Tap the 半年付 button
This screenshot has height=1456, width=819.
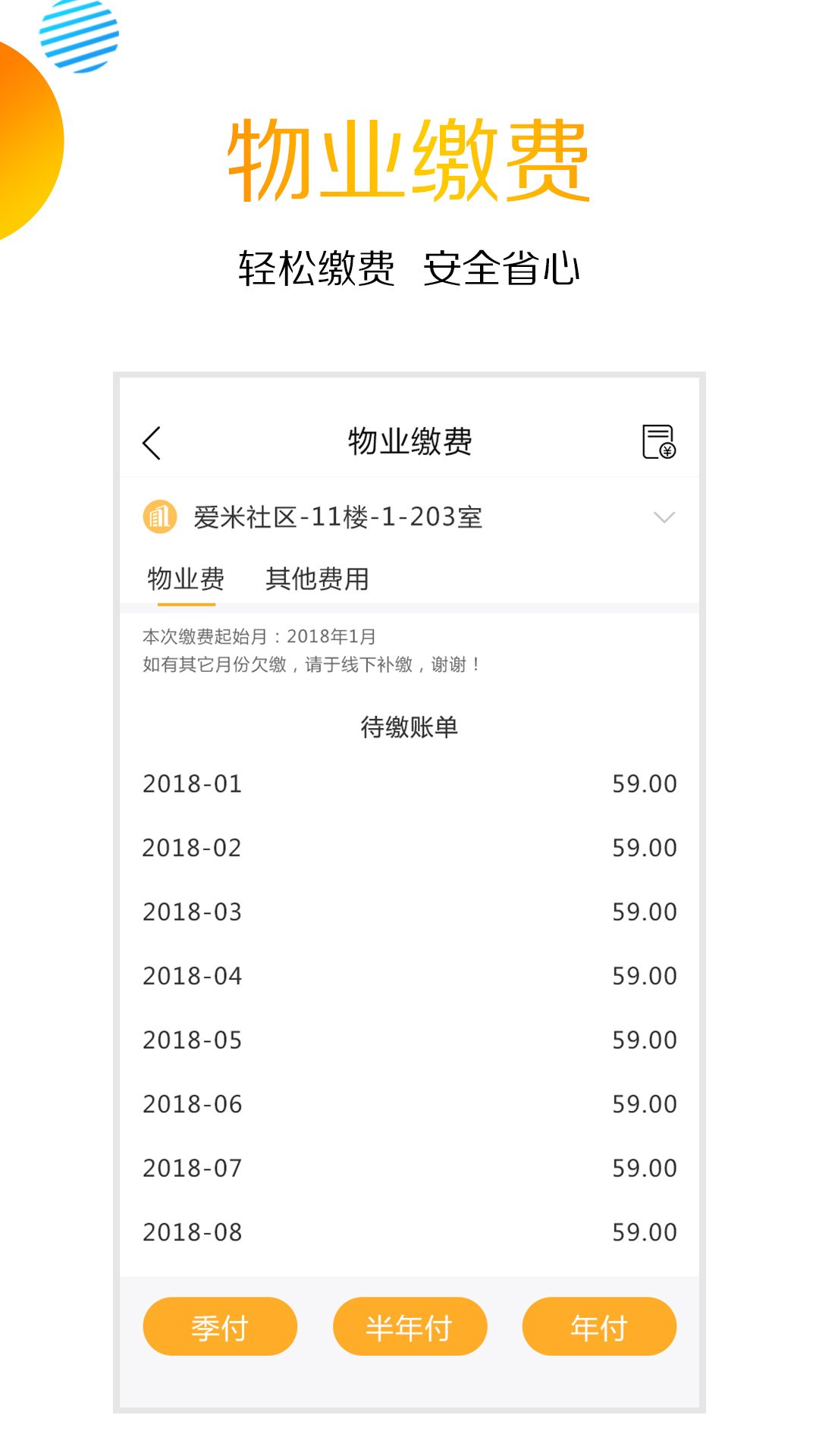409,1326
